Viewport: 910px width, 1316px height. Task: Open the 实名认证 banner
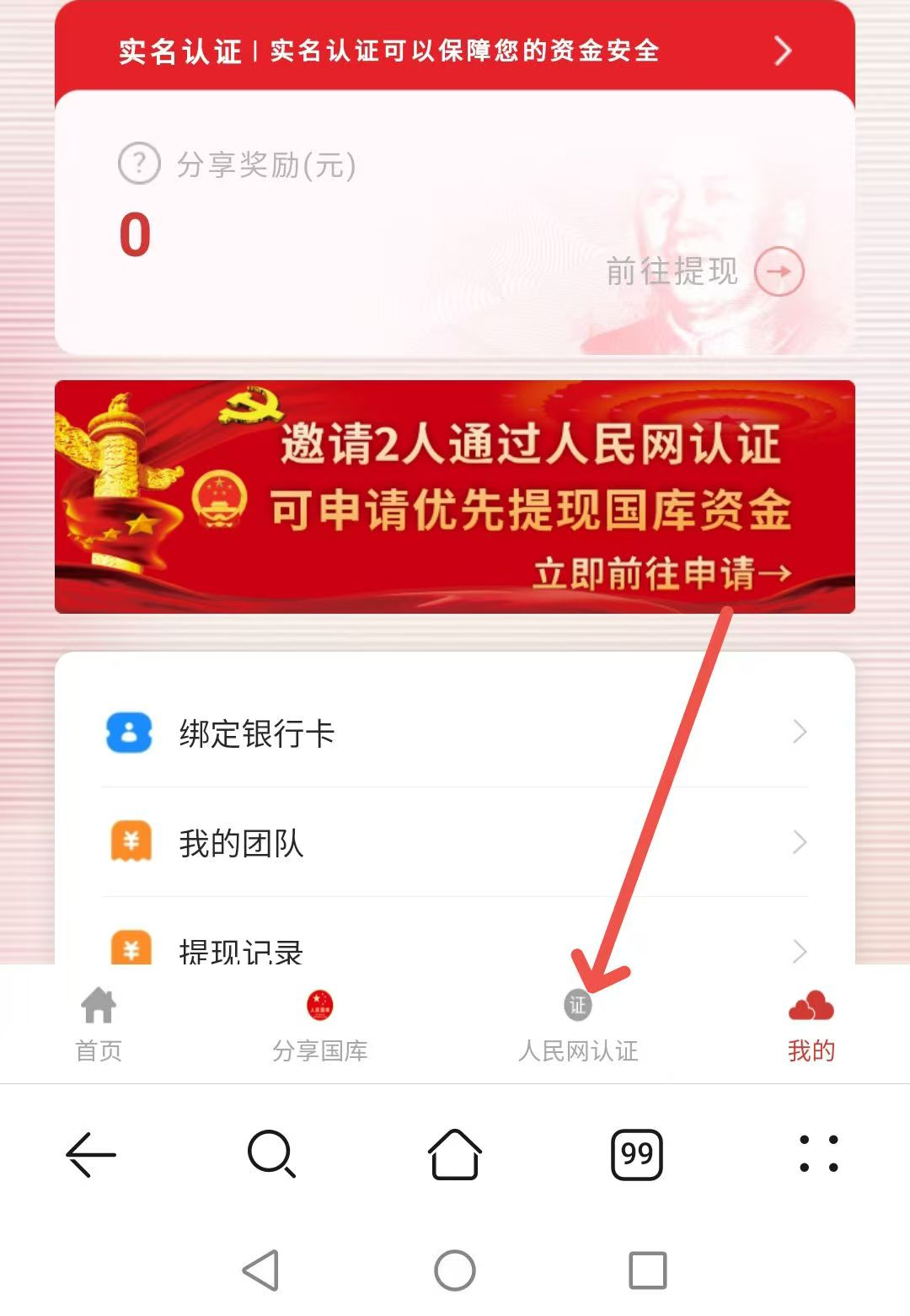click(x=455, y=51)
